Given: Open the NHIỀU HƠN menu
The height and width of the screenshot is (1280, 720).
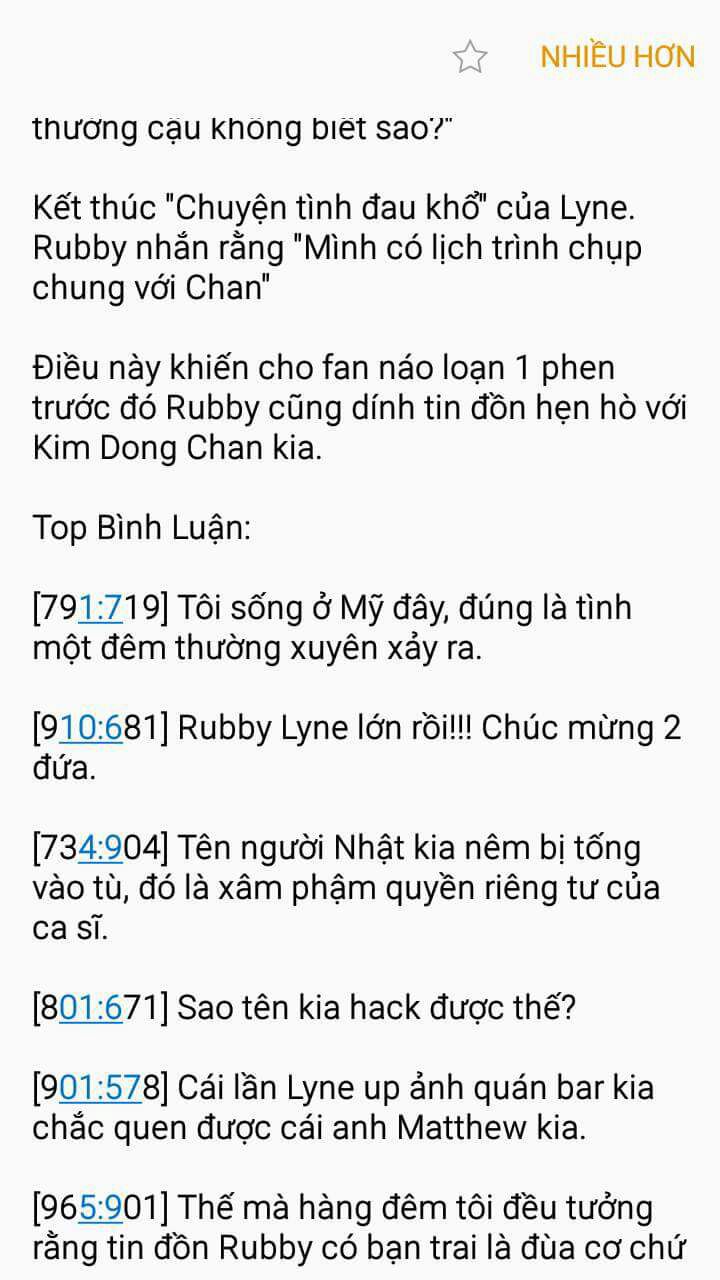Looking at the screenshot, I should tap(617, 57).
